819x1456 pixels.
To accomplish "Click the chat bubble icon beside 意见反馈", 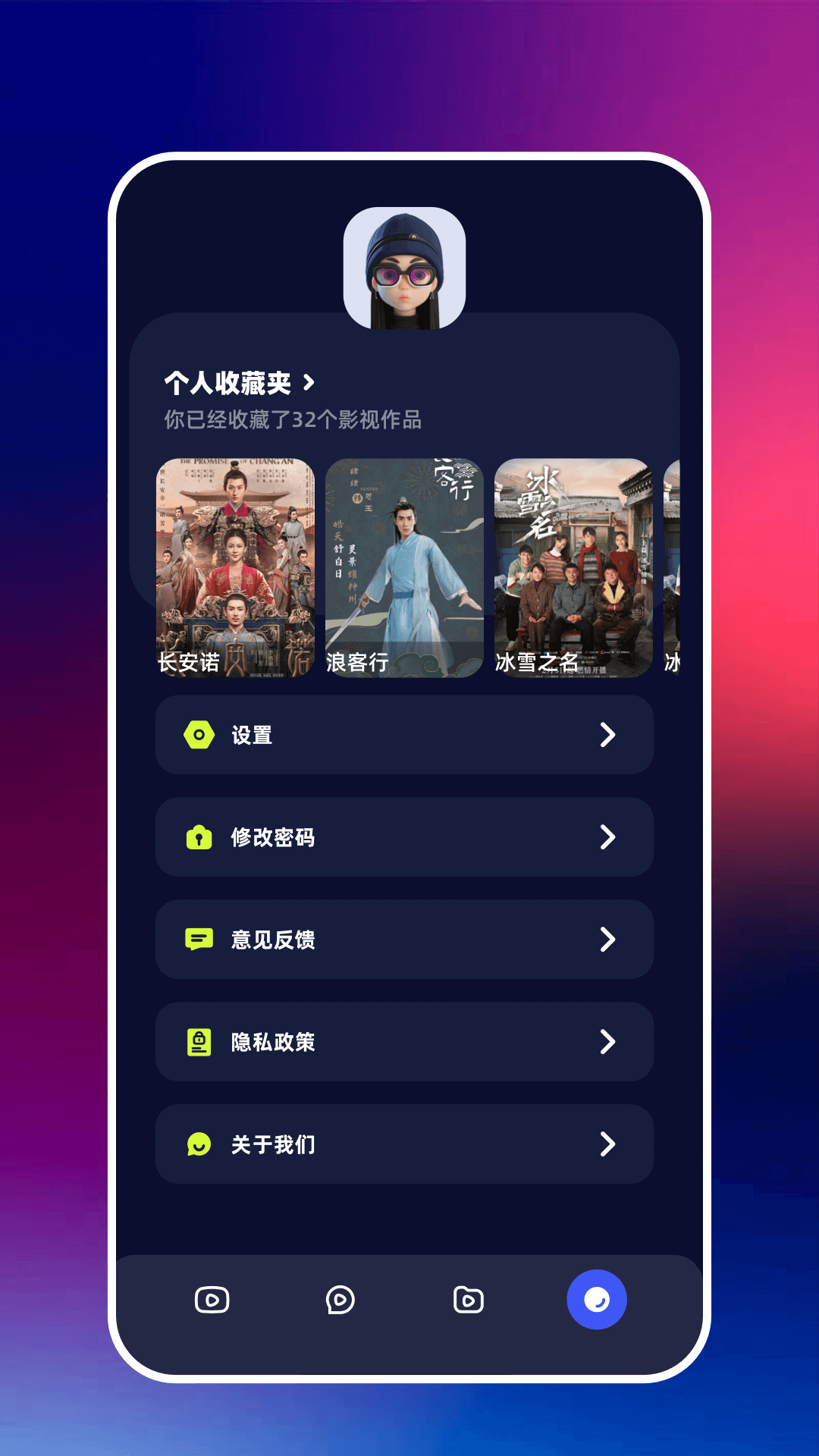I will [x=197, y=940].
